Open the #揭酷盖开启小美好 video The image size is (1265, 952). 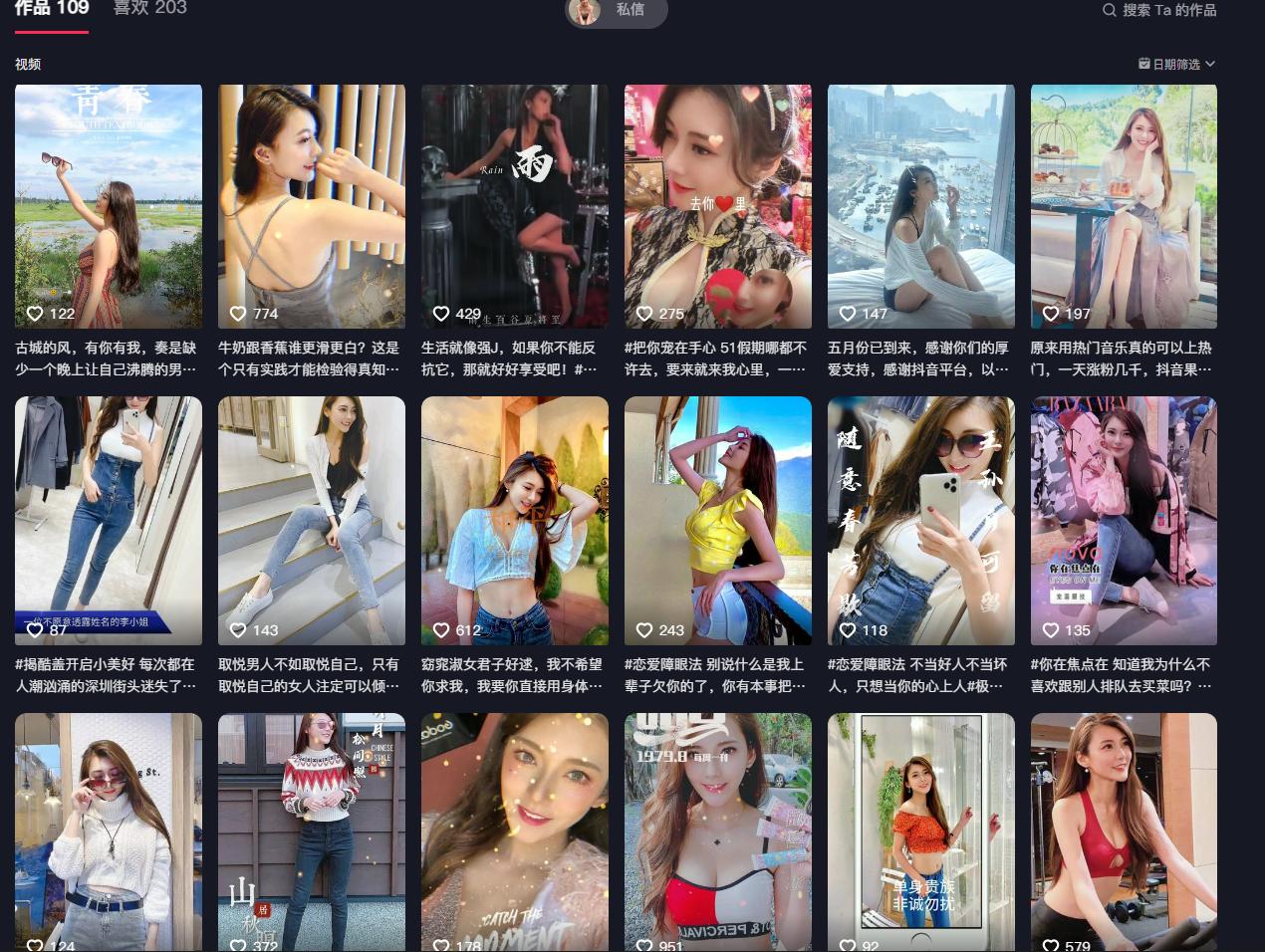109,520
